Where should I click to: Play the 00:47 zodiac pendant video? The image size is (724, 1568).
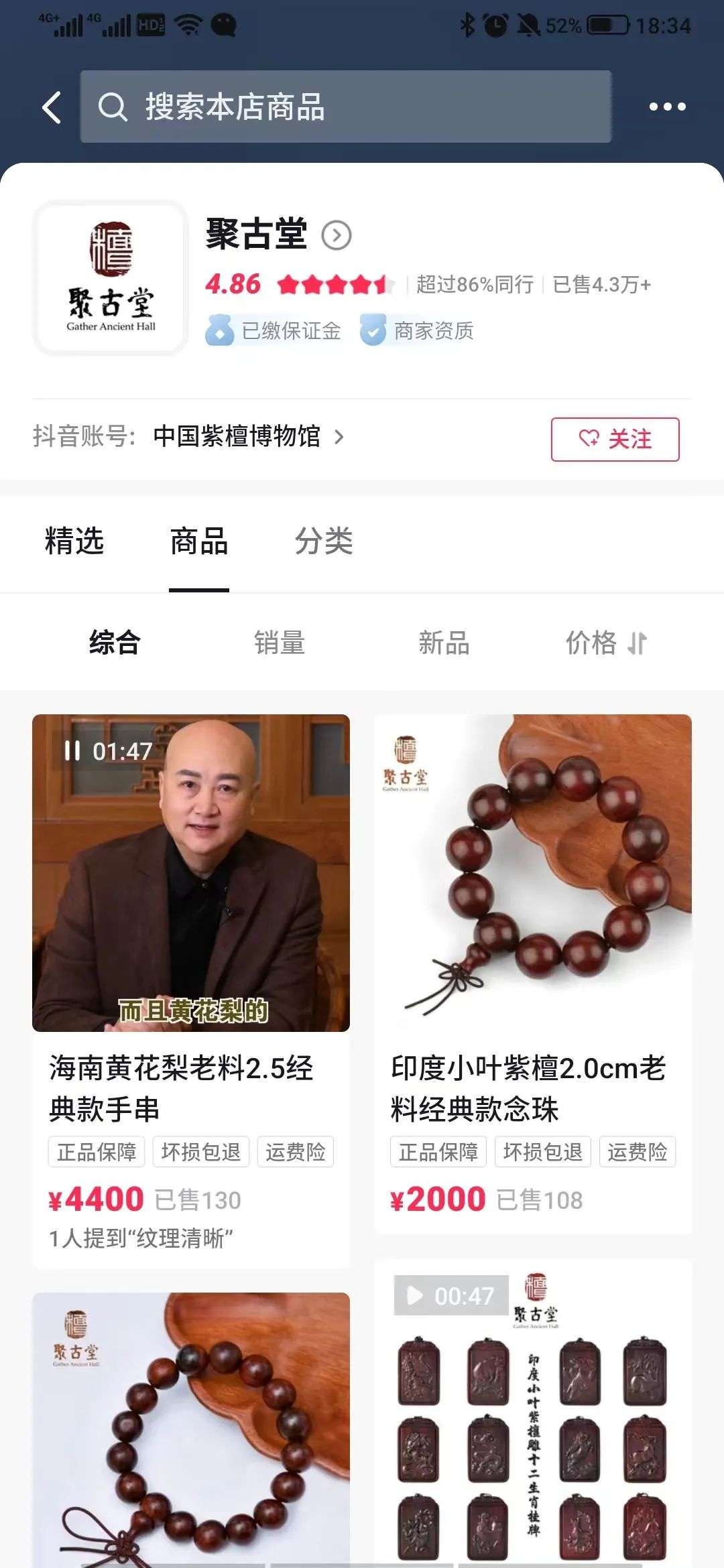(x=416, y=1295)
